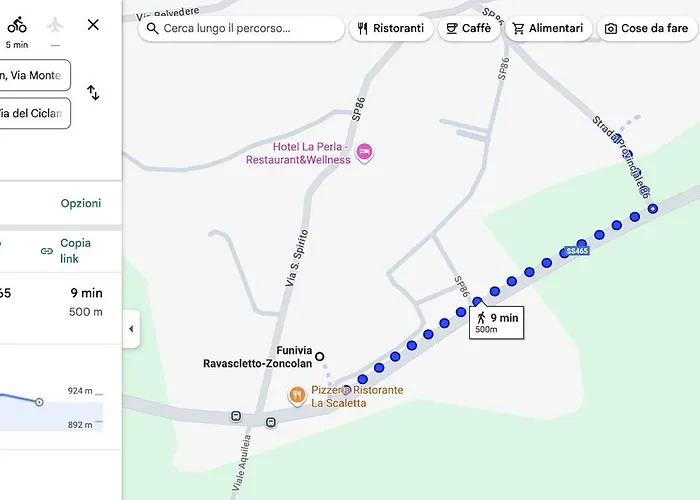The height and width of the screenshot is (500, 700).
Task: Open Pizzeria Ristorante La Scaletta pin
Action: (x=297, y=396)
